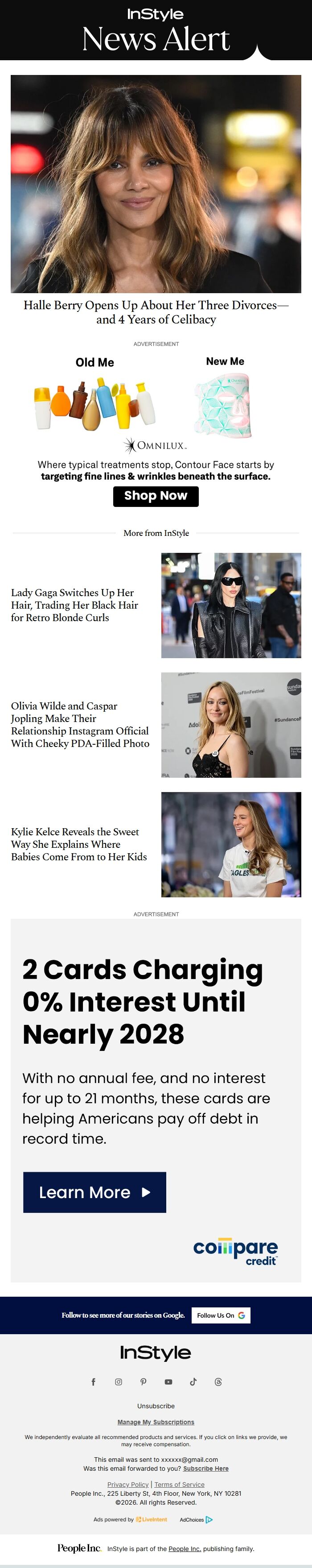
Task: Open InStyle's Instagram icon
Action: (x=119, y=1381)
